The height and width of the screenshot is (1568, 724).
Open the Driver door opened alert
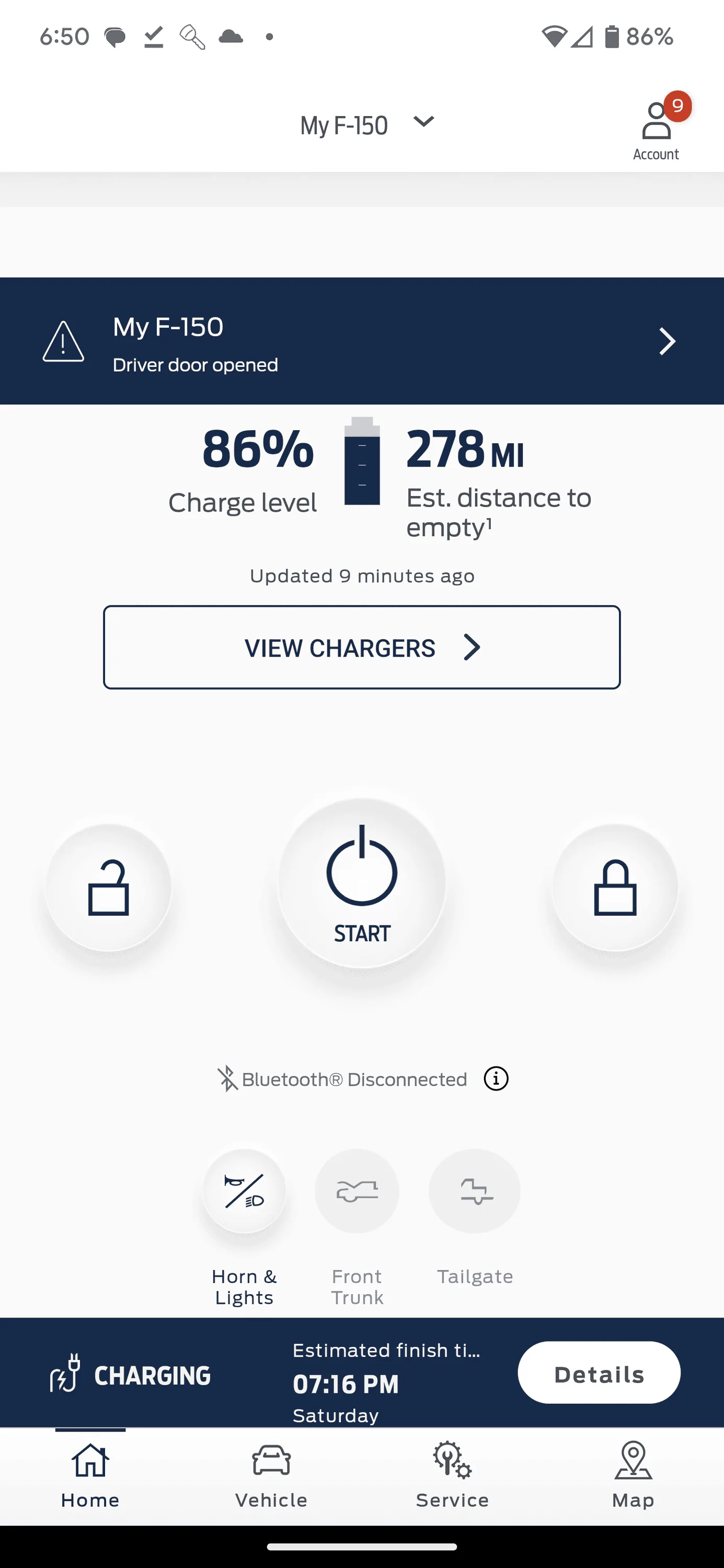click(x=362, y=341)
